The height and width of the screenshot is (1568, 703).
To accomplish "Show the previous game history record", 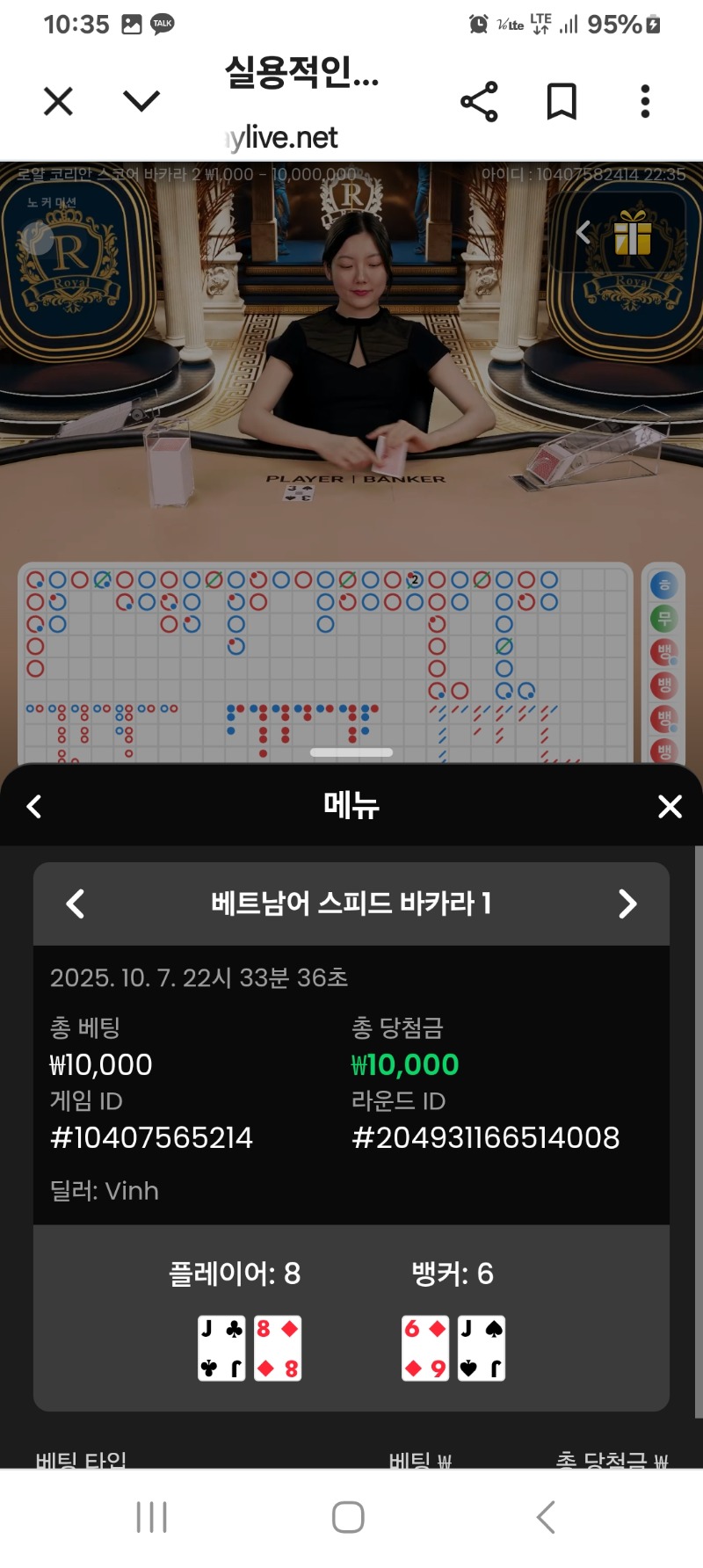I will click(x=76, y=904).
